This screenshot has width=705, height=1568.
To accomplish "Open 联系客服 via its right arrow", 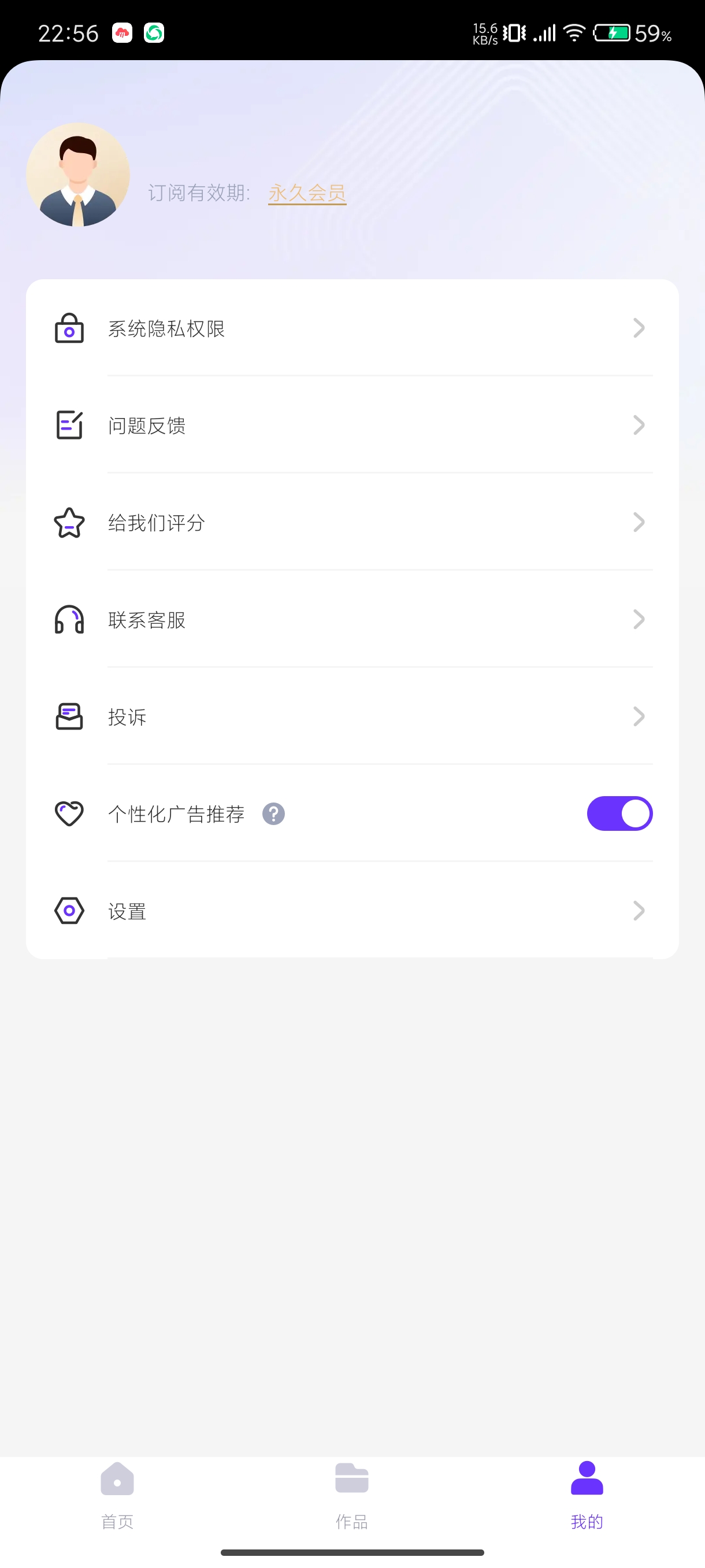I will 639,620.
